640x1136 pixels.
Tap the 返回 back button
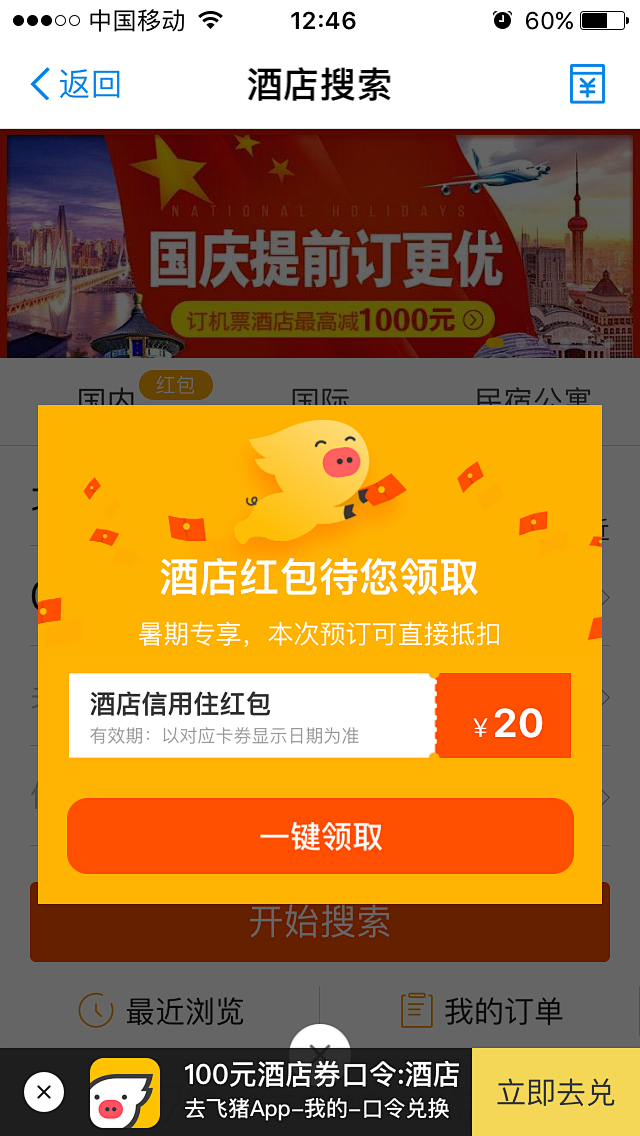pyautogui.click(x=76, y=85)
